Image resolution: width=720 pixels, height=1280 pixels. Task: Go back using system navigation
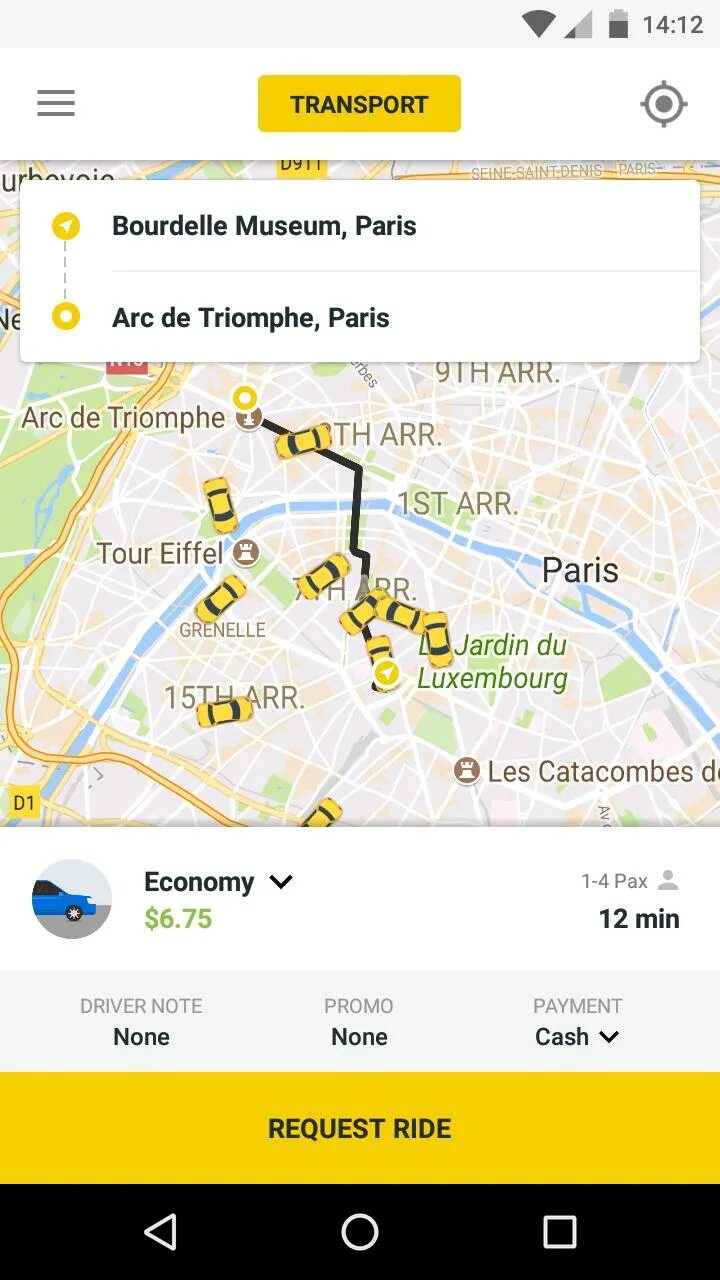click(x=160, y=1232)
